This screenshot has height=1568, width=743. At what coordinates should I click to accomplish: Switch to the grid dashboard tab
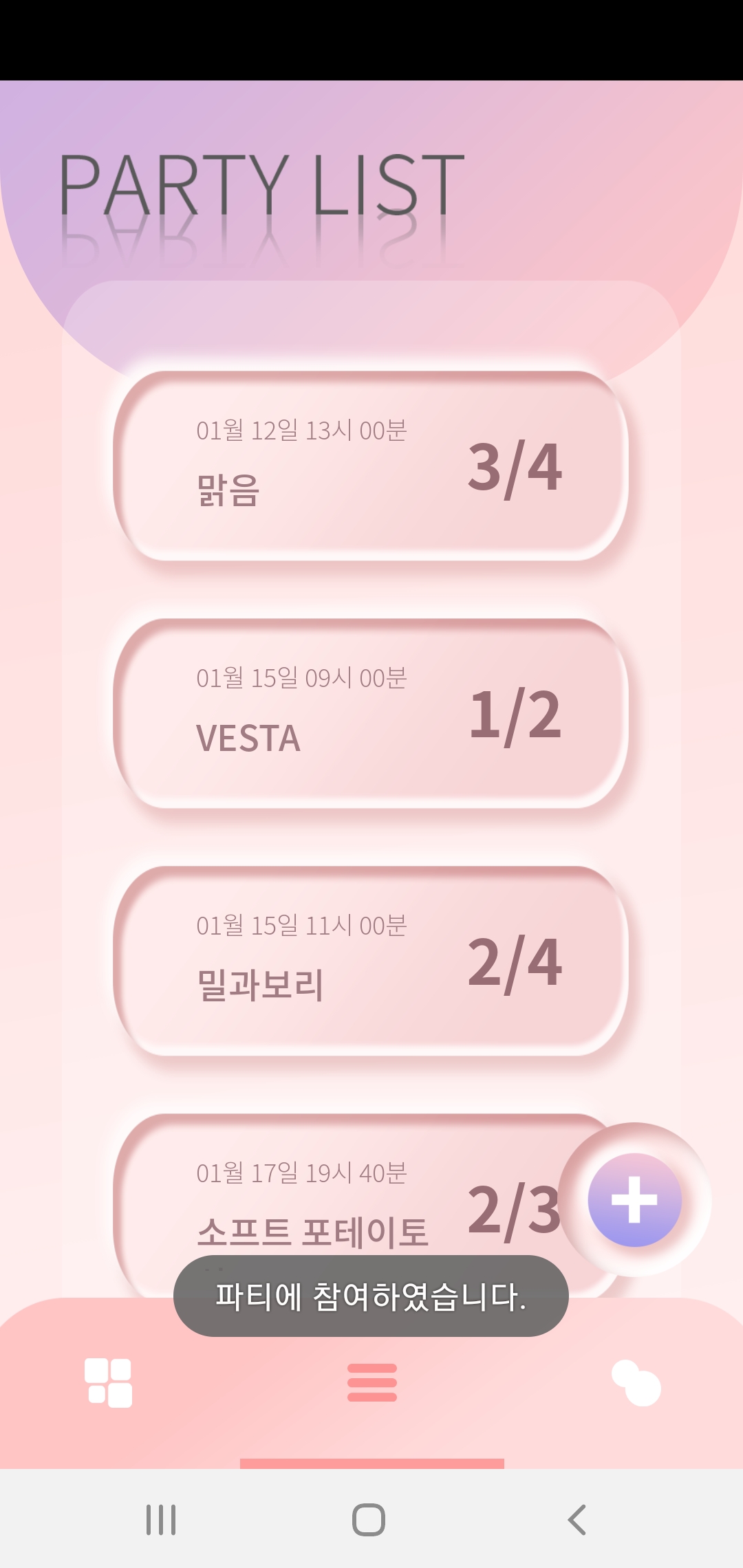click(108, 1382)
